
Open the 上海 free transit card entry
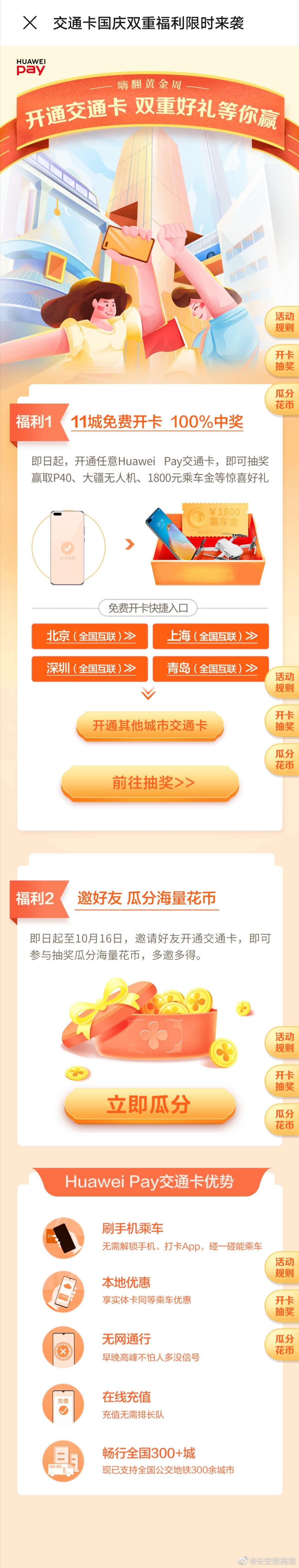(210, 636)
